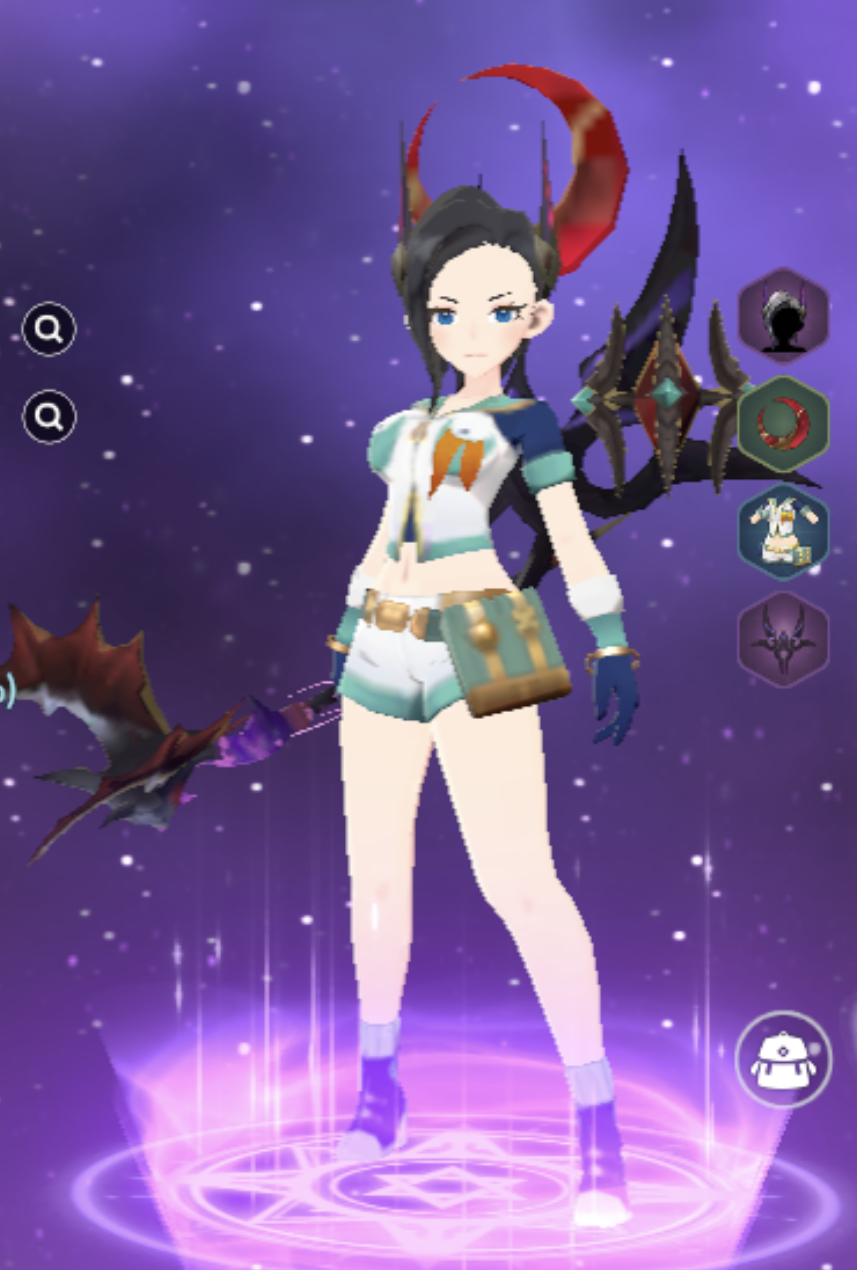This screenshot has width=857, height=1270.
Task: Tap the lower magnifier icon
Action: pos(49,415)
